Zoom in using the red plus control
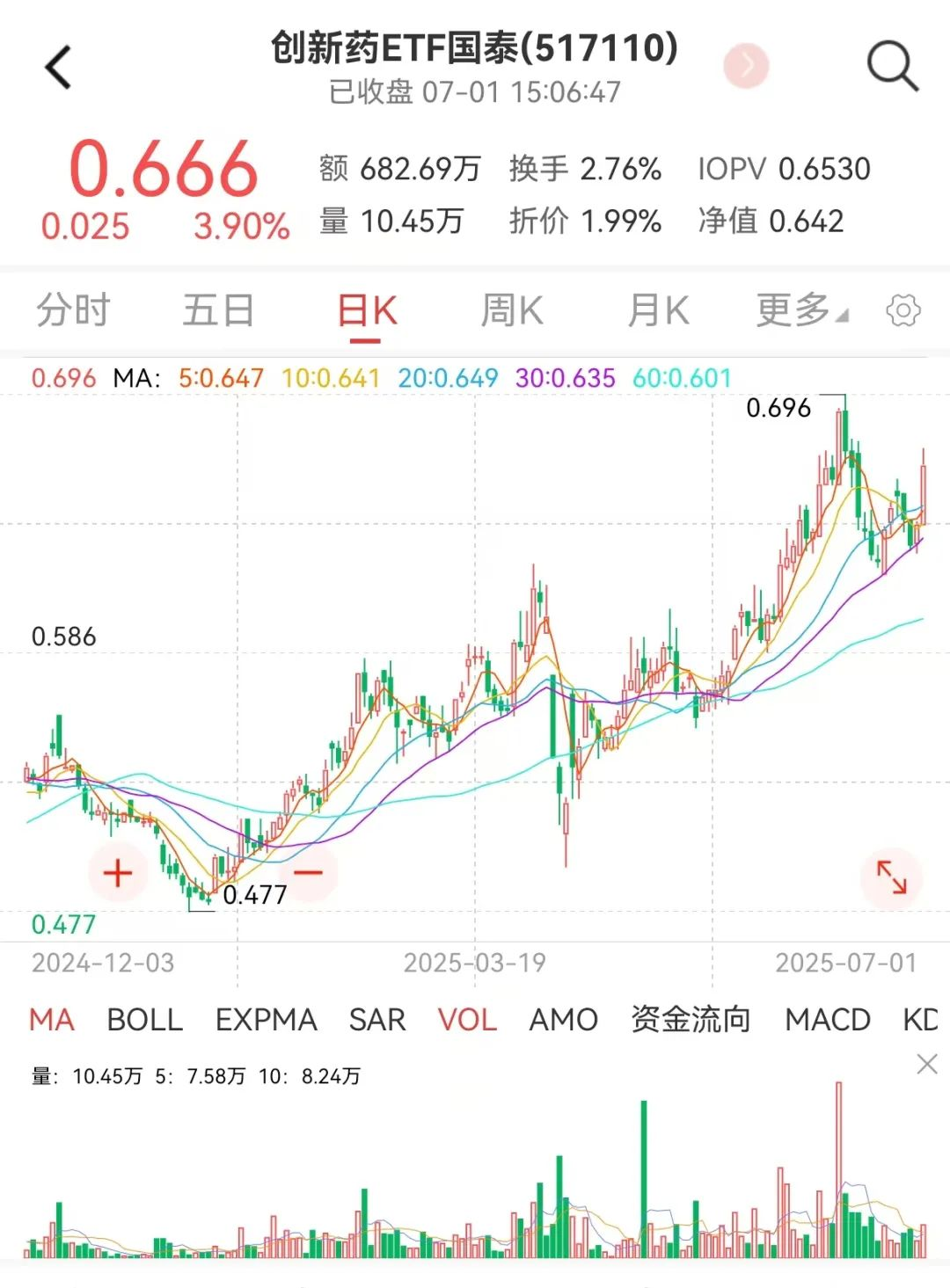The height and width of the screenshot is (1288, 950). point(117,872)
